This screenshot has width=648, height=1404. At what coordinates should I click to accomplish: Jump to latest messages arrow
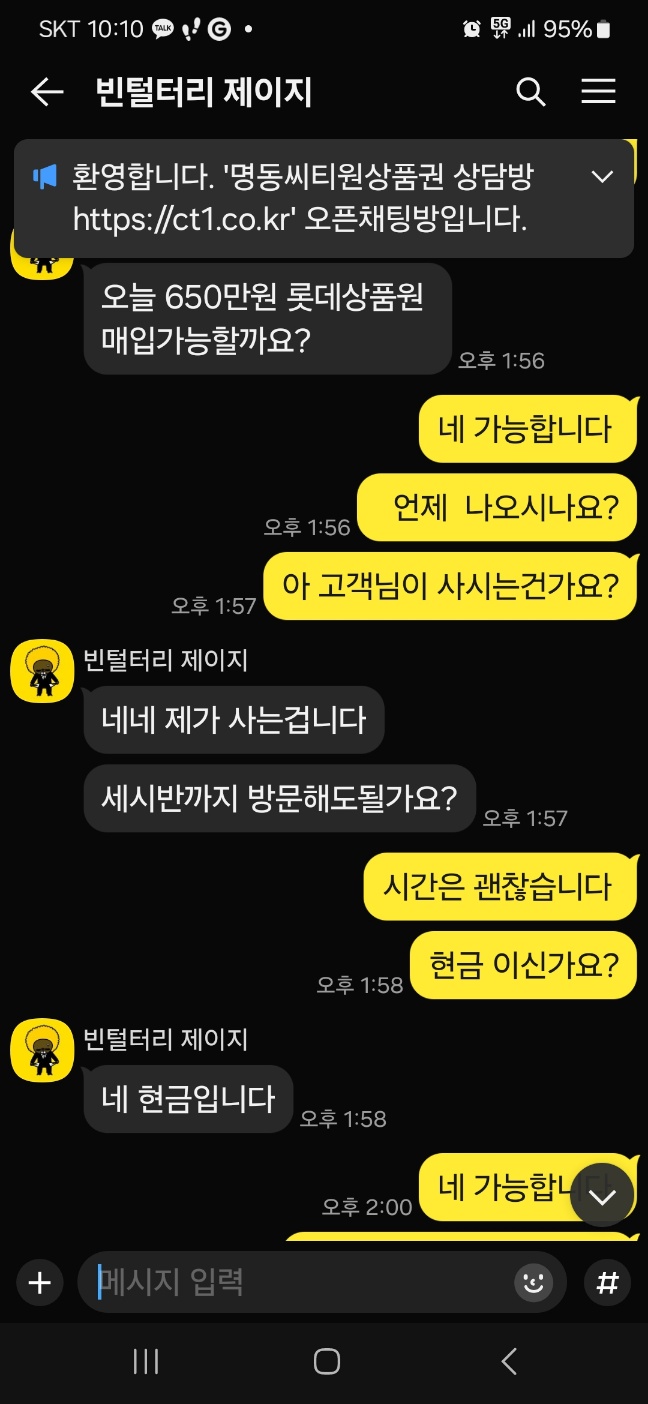tap(602, 1195)
